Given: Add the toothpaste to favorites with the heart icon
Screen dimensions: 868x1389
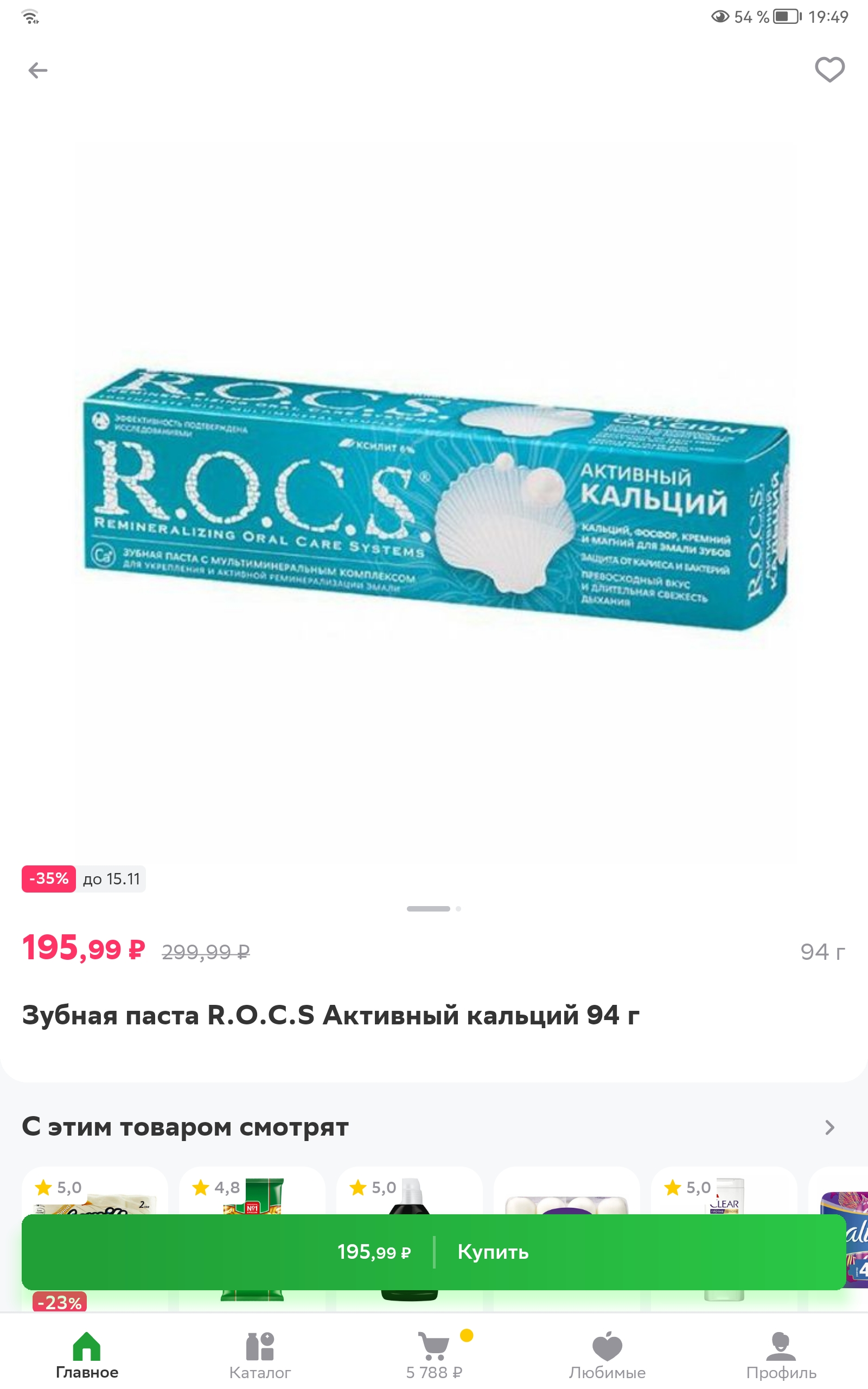Looking at the screenshot, I should [829, 69].
